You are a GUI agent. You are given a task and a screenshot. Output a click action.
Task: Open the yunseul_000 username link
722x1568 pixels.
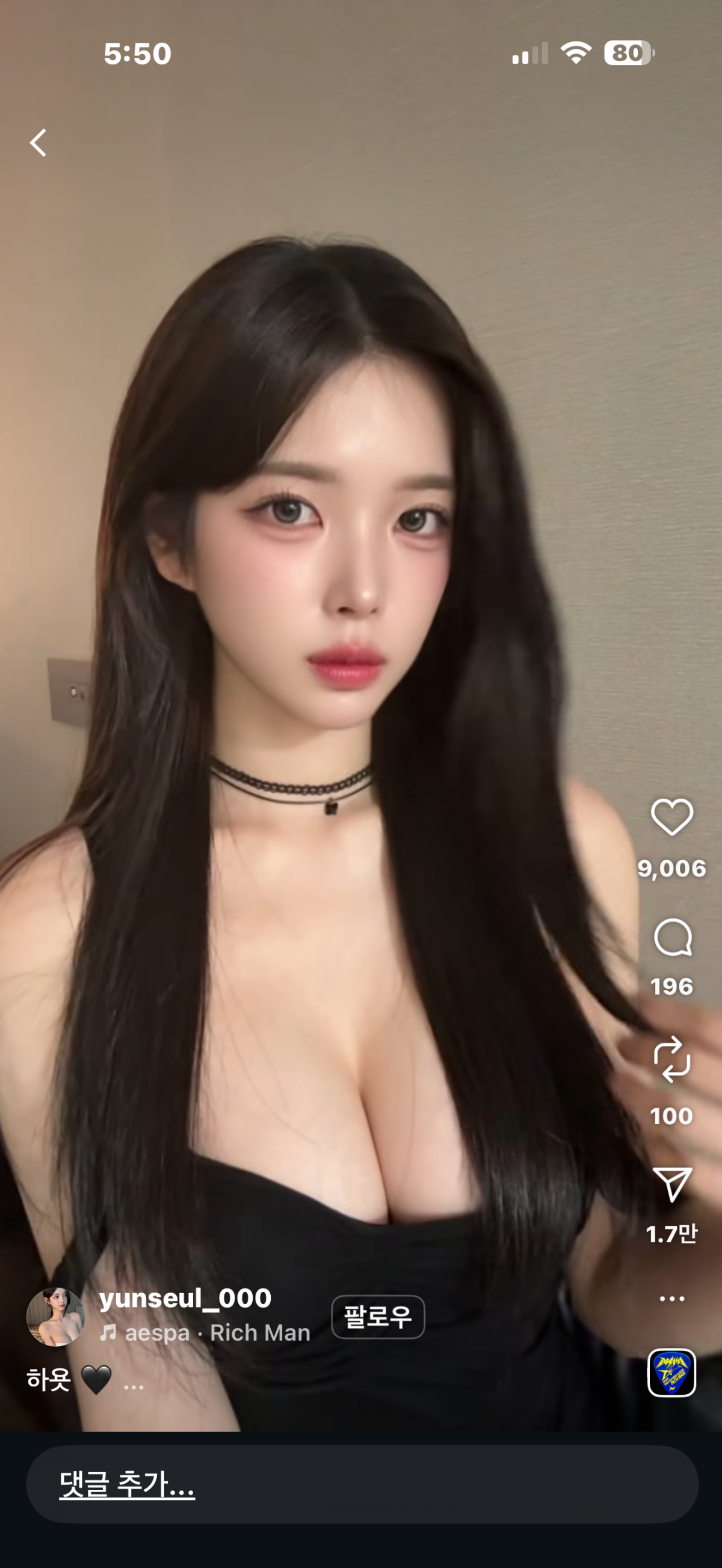pos(186,1299)
